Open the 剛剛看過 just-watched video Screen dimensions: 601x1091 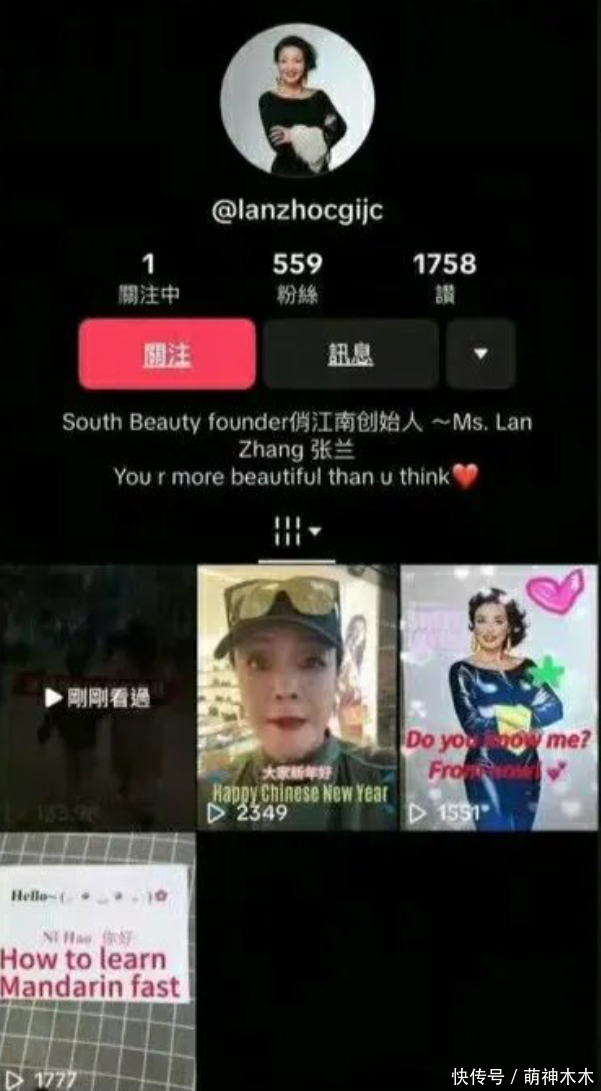[x=97, y=697]
